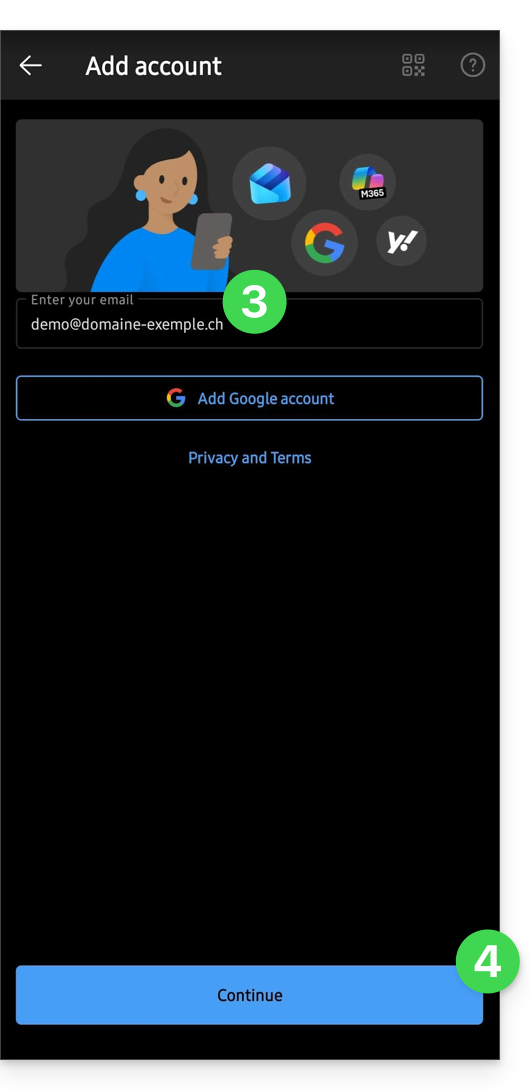Image resolution: width=530 pixels, height=1090 pixels.
Task: Open the help question mark icon
Action: 472,65
